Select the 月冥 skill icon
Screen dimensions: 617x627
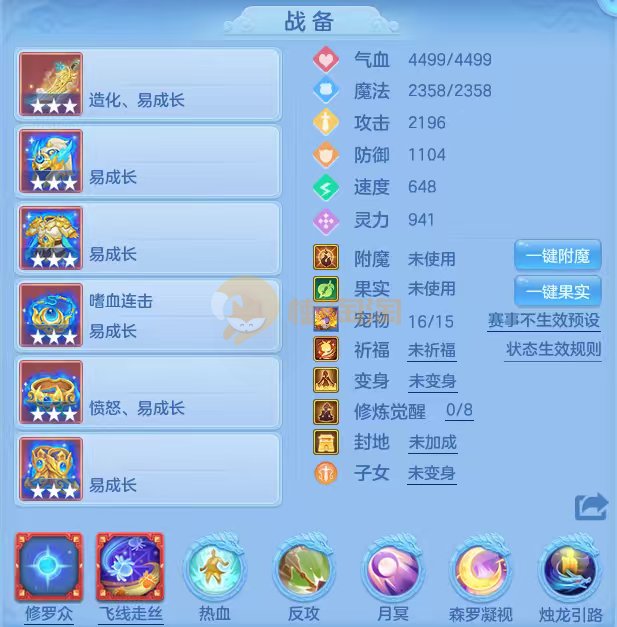[x=391, y=568]
